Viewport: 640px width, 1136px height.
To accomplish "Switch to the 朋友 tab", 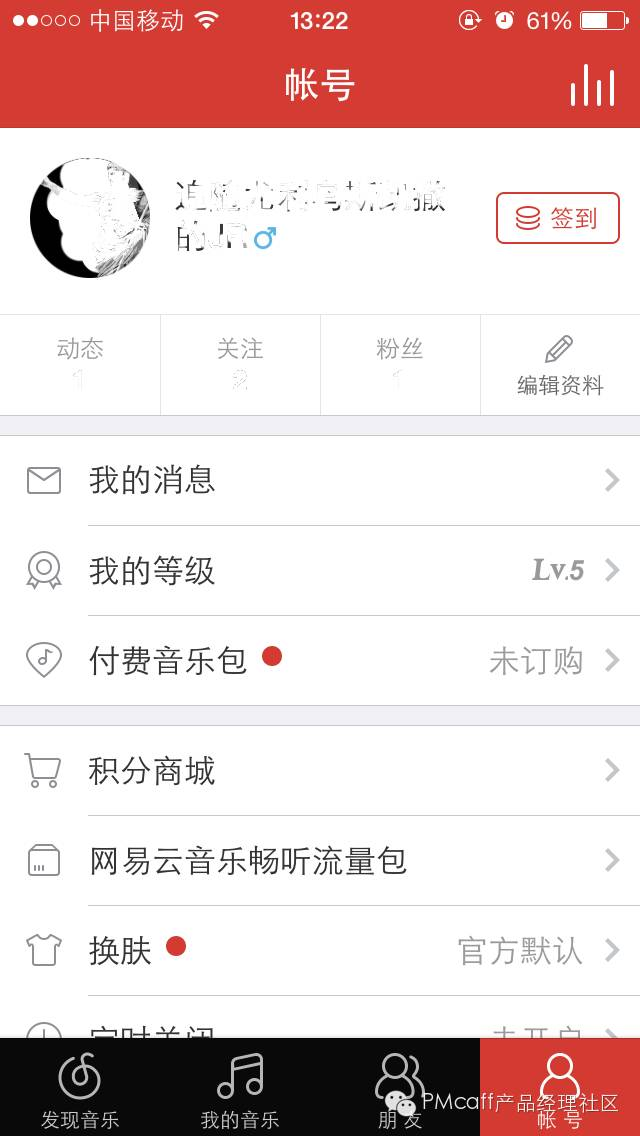I will click(400, 1088).
